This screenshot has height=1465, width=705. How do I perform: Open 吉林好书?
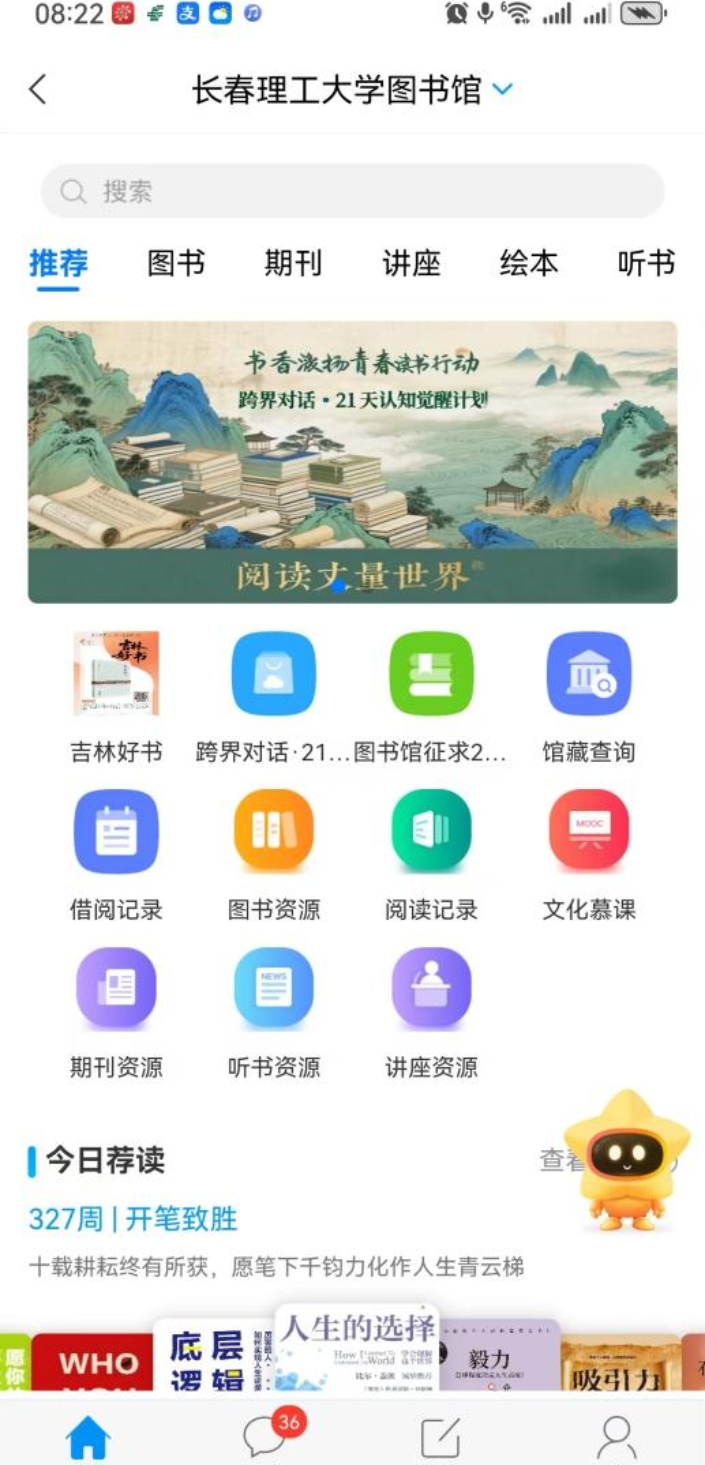(116, 675)
